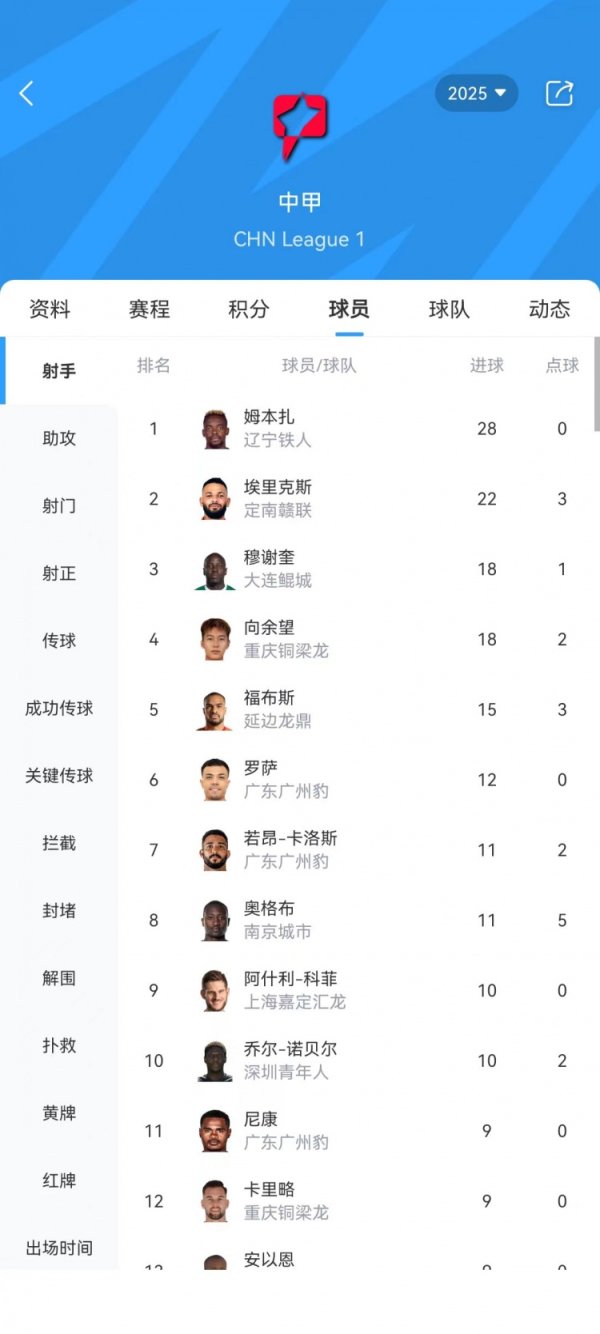Go back using the top-left arrow
The image size is (600, 1334).
(x=27, y=94)
